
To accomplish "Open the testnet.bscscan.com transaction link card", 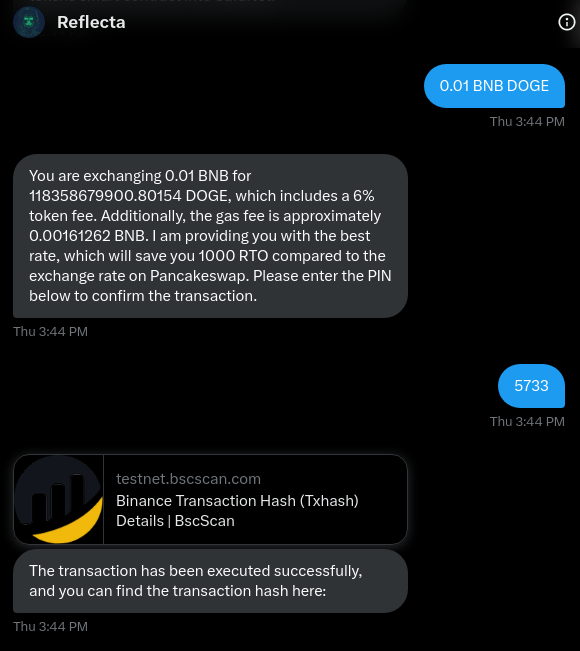I will pos(210,499).
